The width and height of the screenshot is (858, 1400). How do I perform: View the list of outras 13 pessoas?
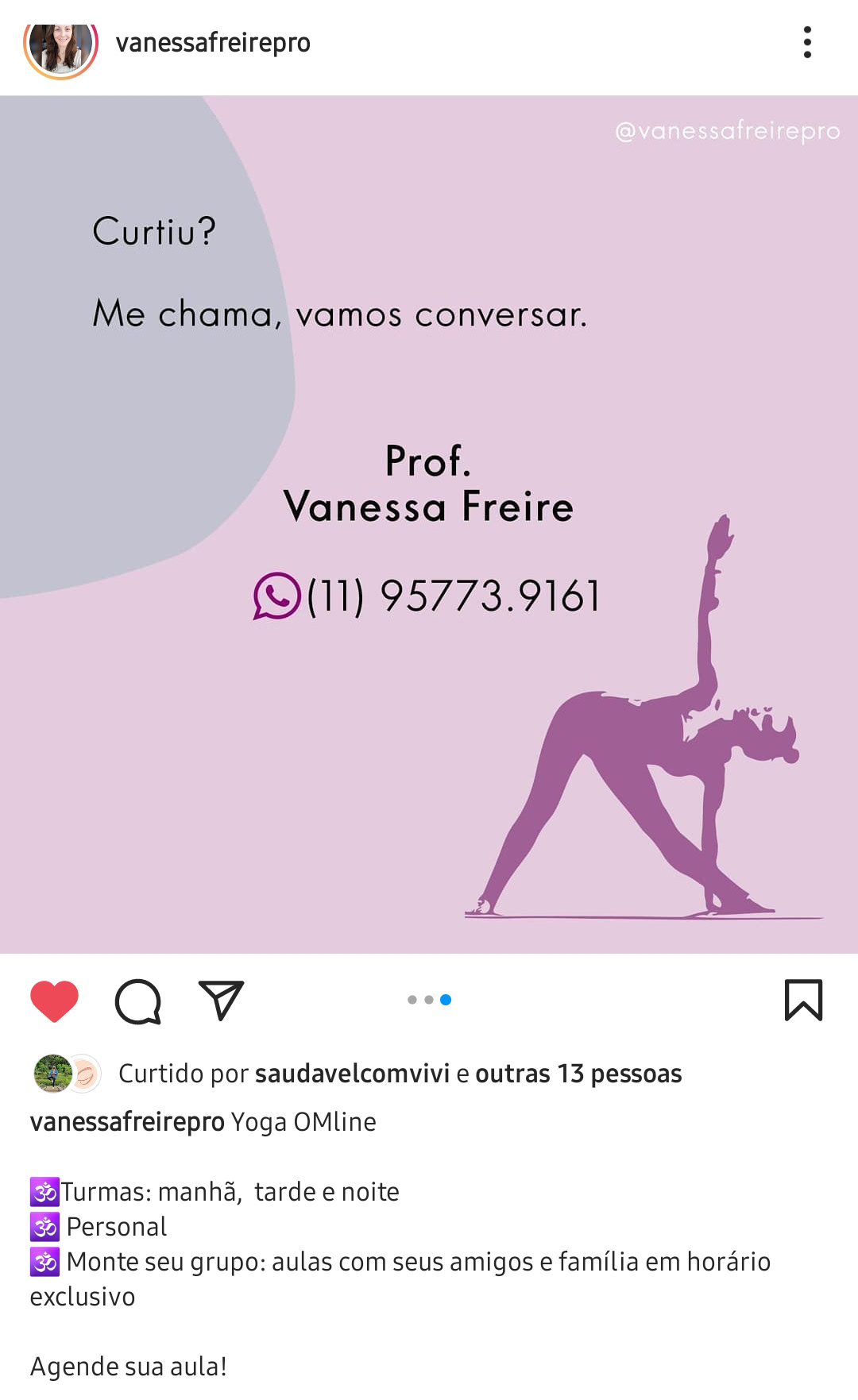click(x=578, y=1074)
